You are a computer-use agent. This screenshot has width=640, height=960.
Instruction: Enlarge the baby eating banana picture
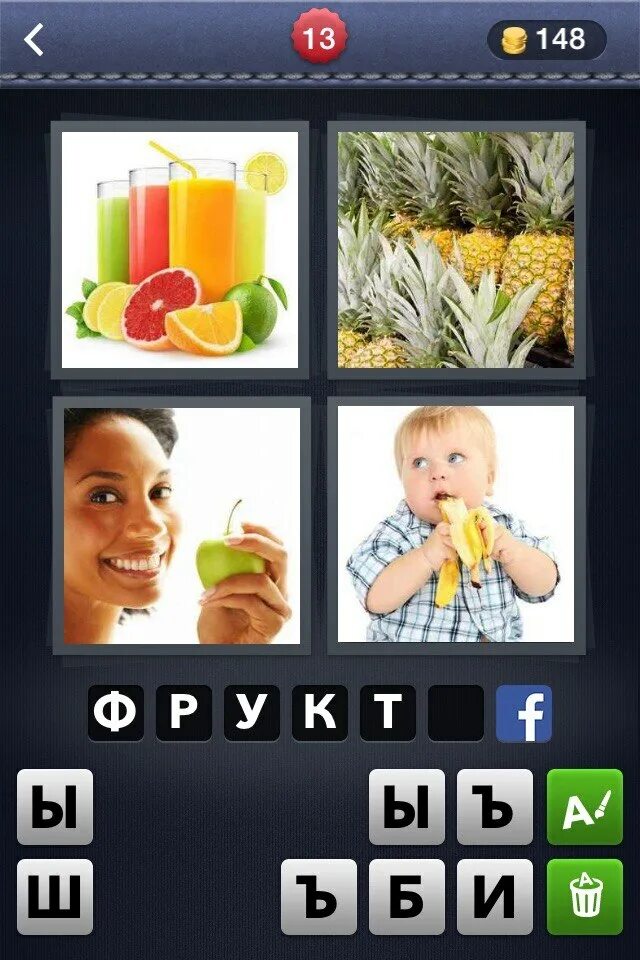(456, 524)
